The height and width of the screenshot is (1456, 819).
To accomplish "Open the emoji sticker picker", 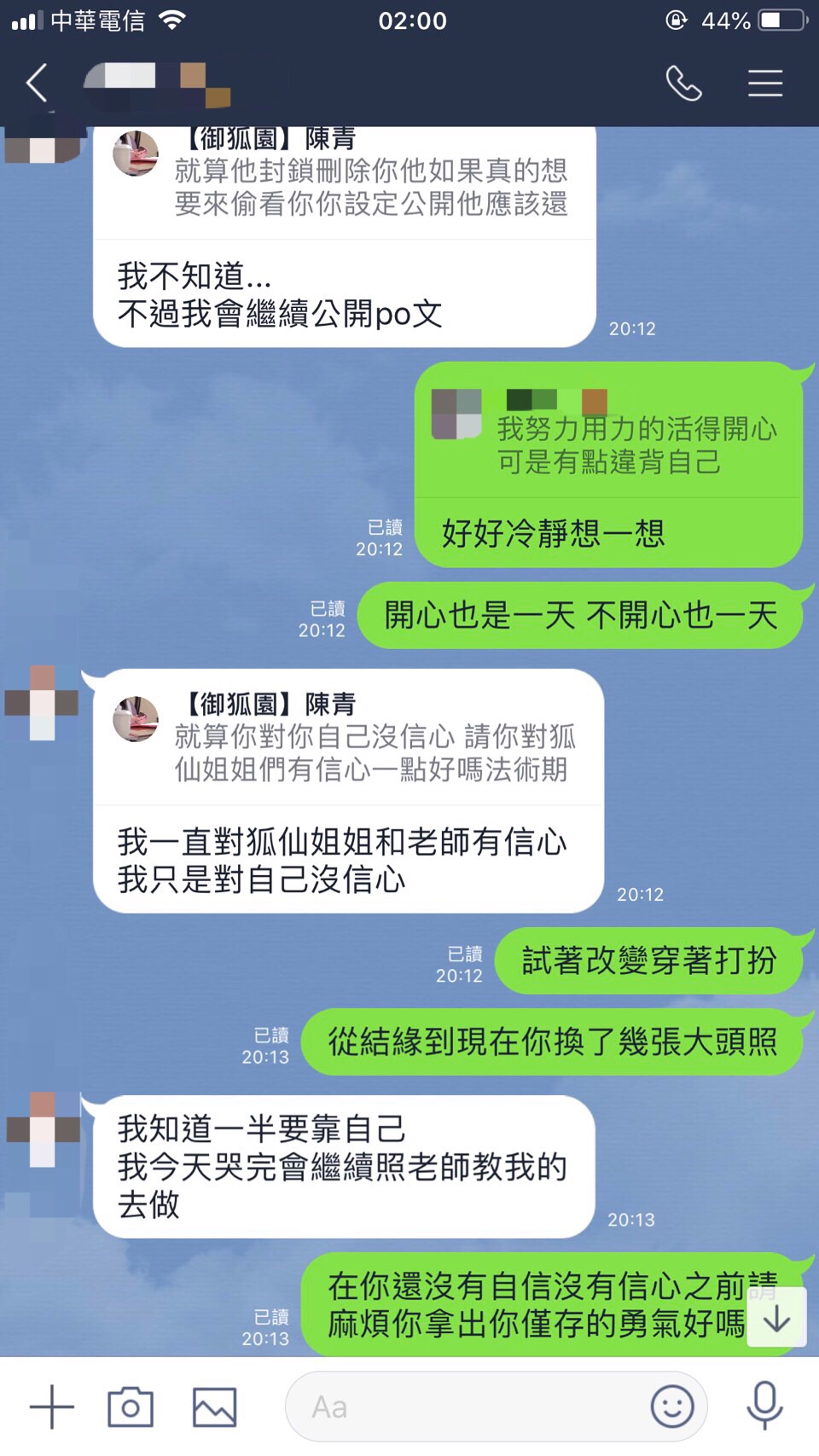I will [x=672, y=1407].
